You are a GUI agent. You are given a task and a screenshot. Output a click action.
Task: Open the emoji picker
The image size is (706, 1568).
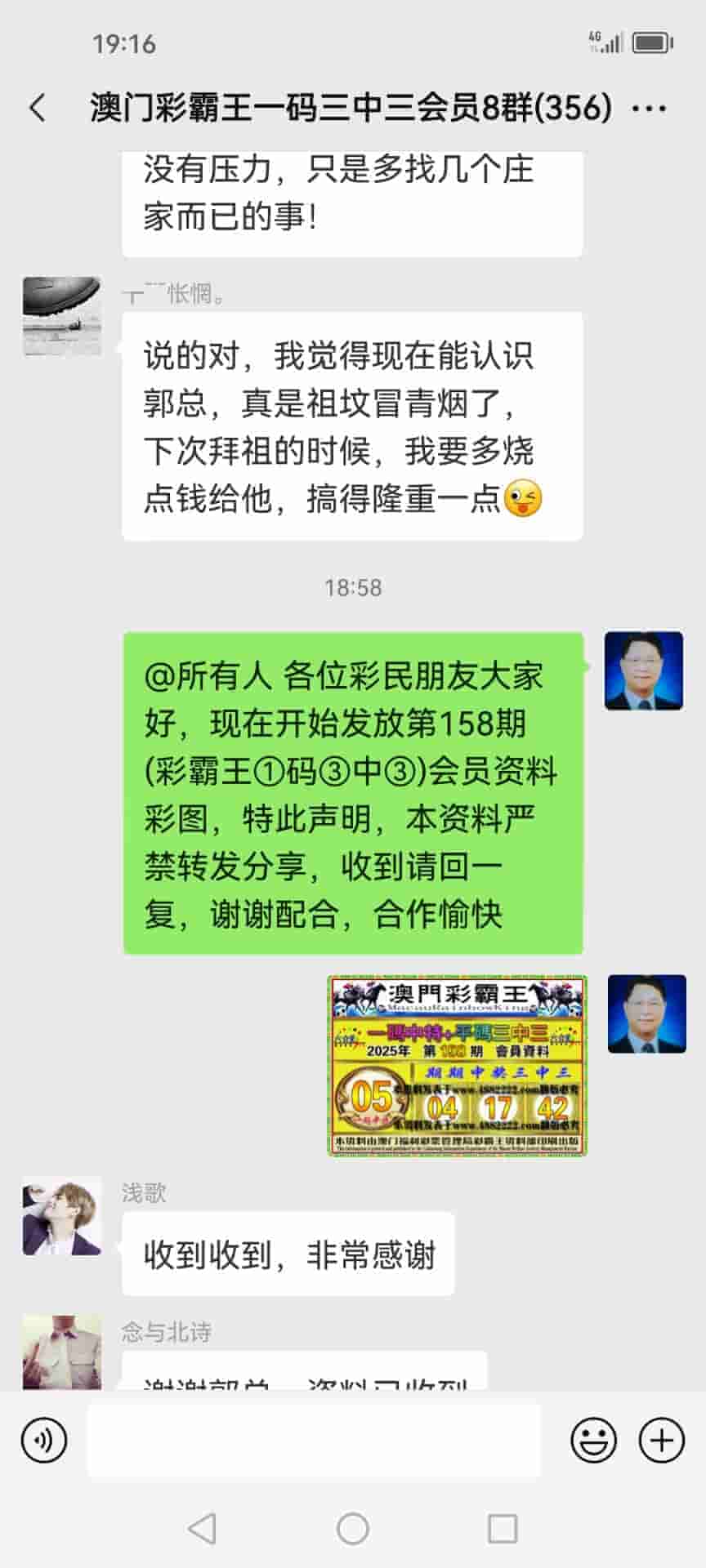[593, 1441]
